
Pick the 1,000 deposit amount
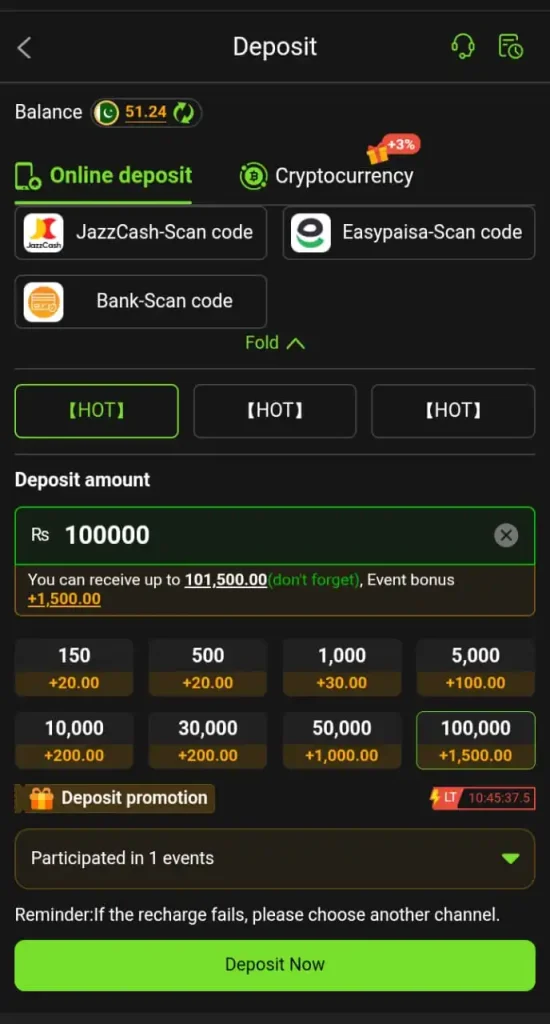[x=342, y=667]
